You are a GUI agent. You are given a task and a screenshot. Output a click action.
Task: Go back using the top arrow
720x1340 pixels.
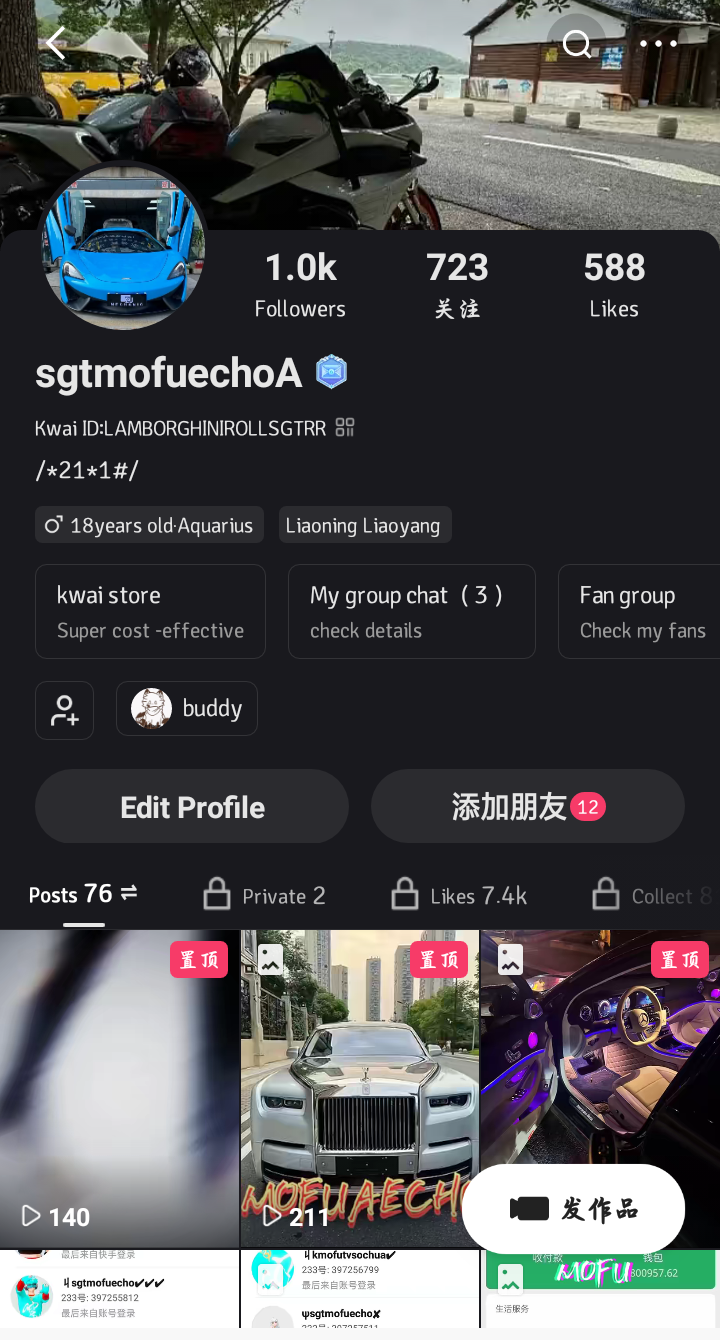pyautogui.click(x=55, y=43)
